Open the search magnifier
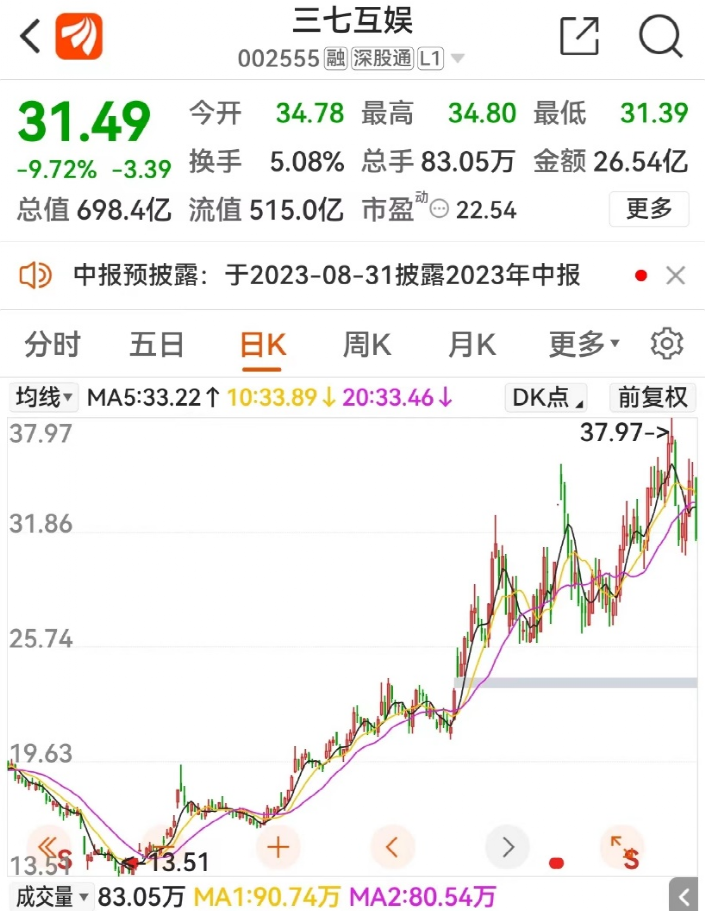This screenshot has width=705, height=911. (660, 37)
